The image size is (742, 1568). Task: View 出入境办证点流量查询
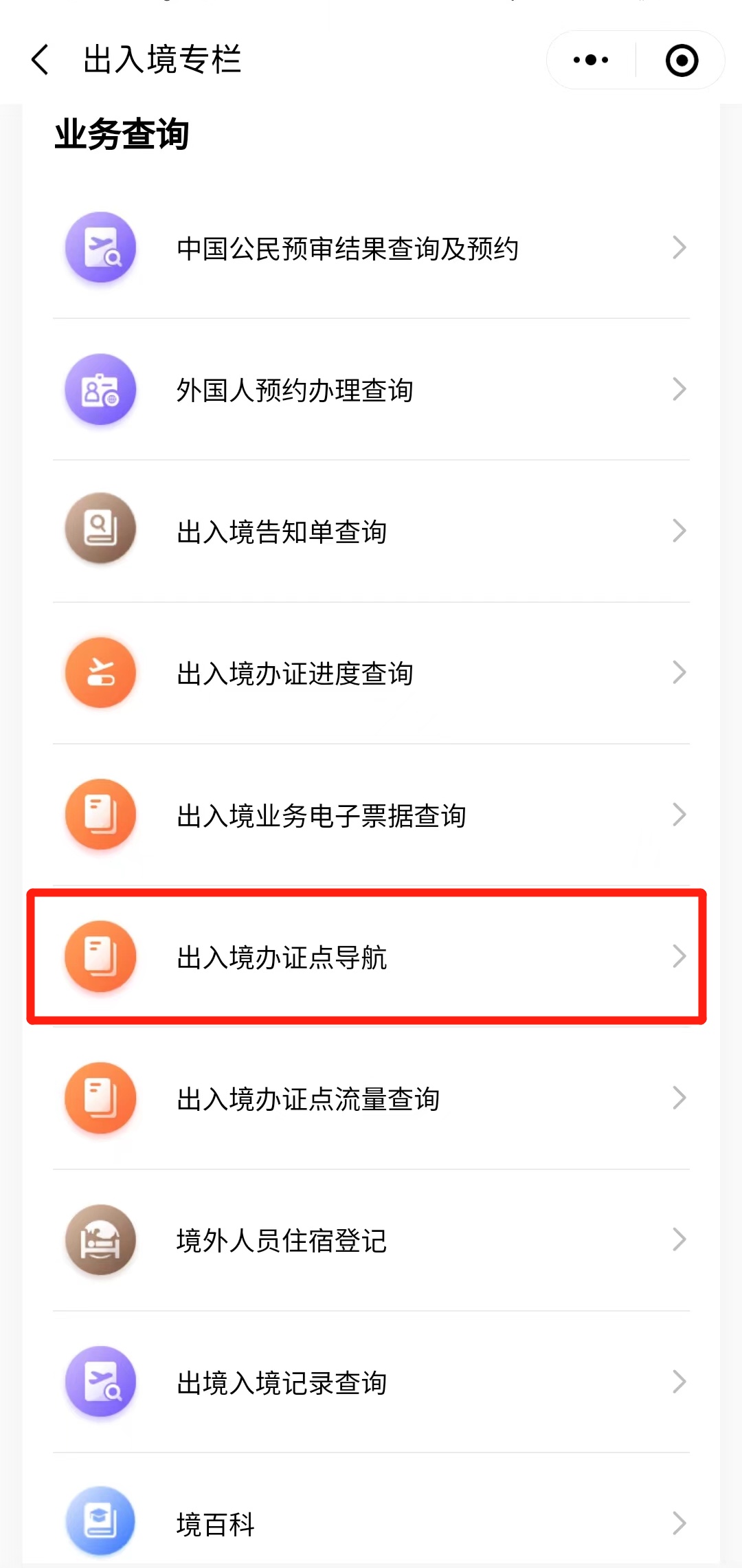coord(371,1098)
